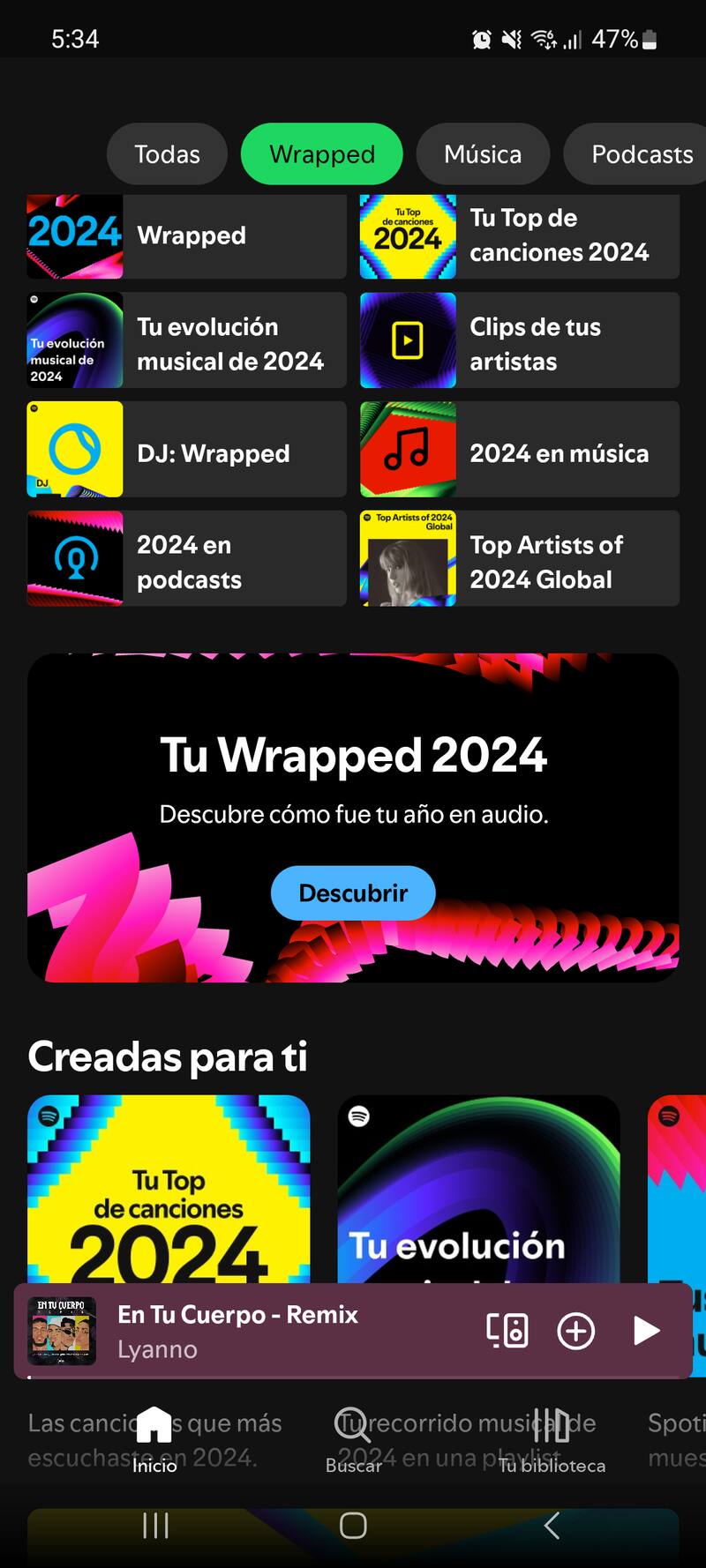Open the 2024 Wrapped tile
This screenshot has height=1568, width=706.
pos(186,235)
